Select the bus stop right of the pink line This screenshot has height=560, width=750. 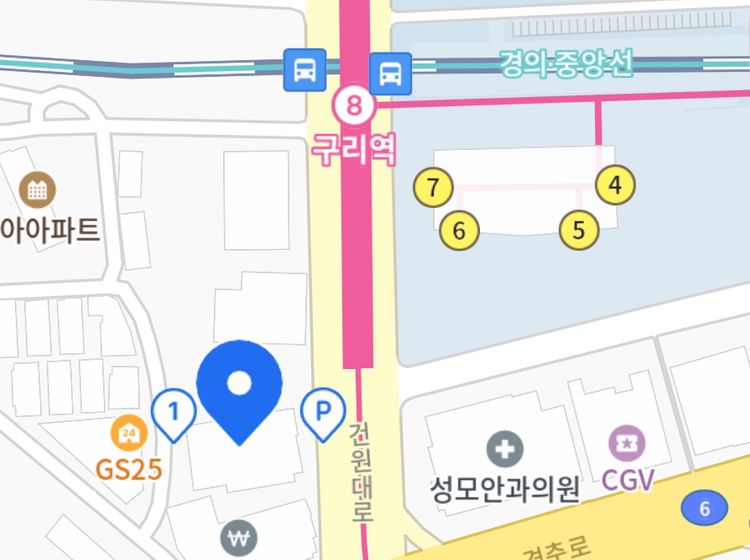pos(390,71)
